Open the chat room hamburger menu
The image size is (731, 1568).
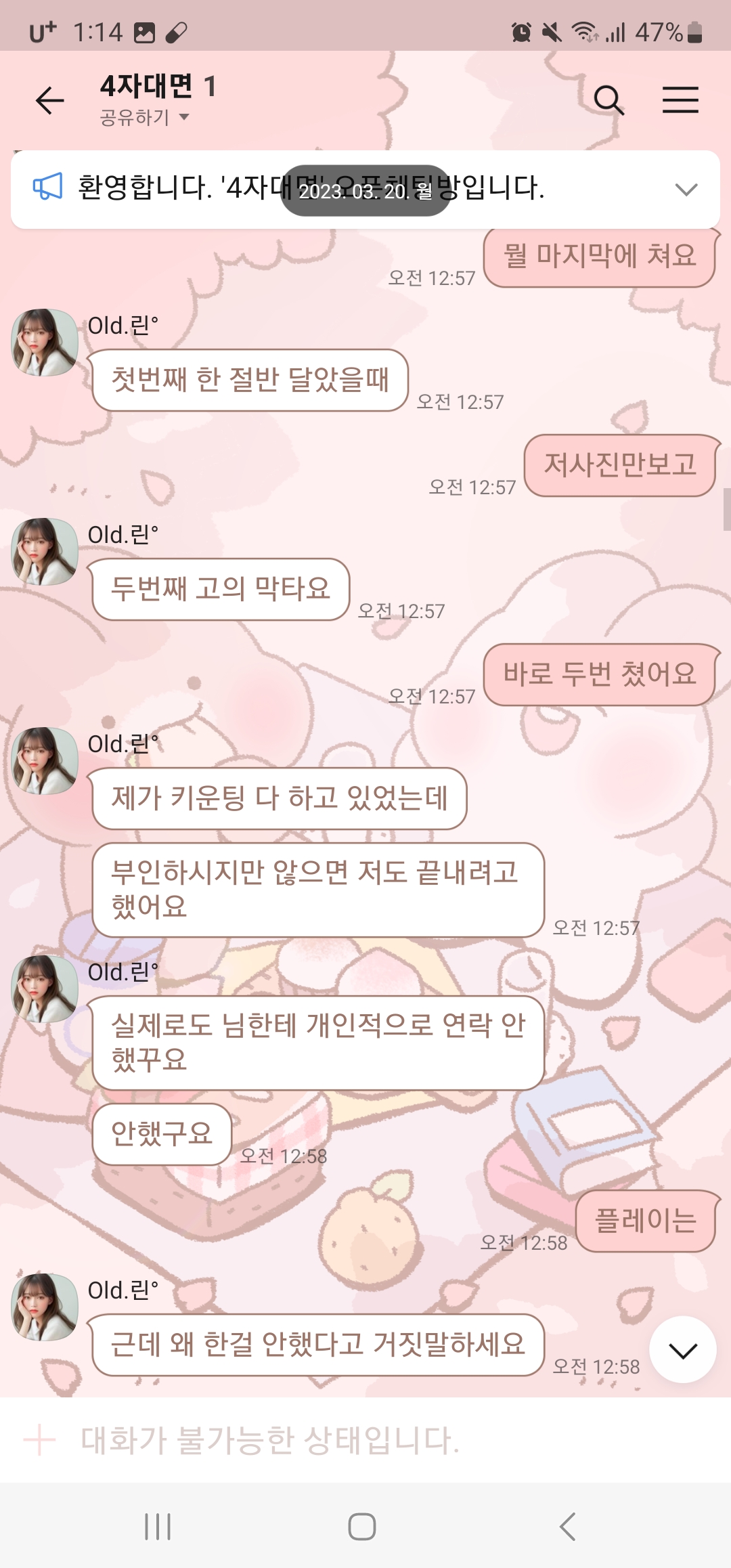tap(680, 100)
